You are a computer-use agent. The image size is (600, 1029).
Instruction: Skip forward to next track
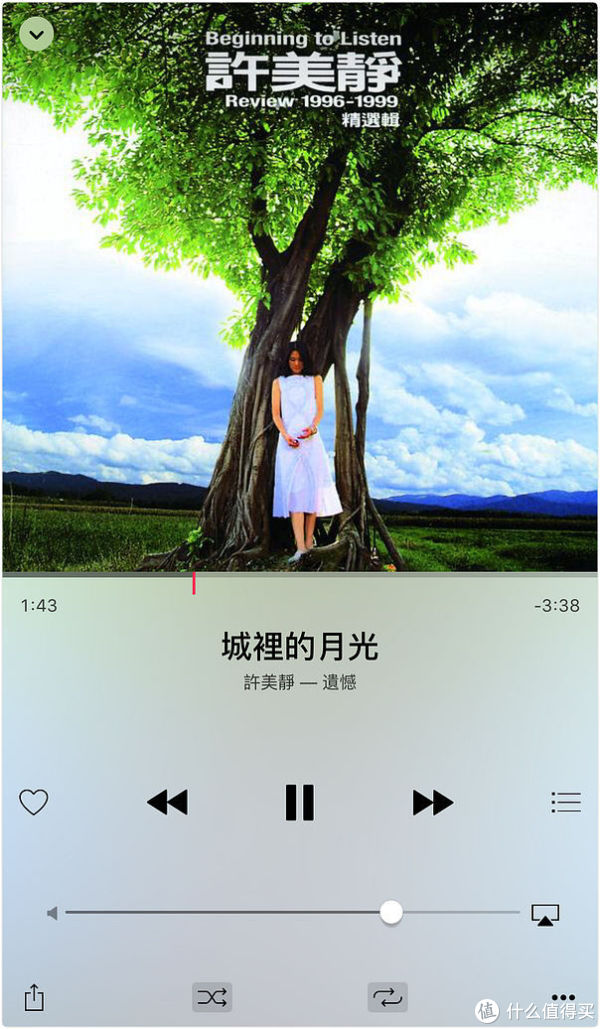click(432, 802)
